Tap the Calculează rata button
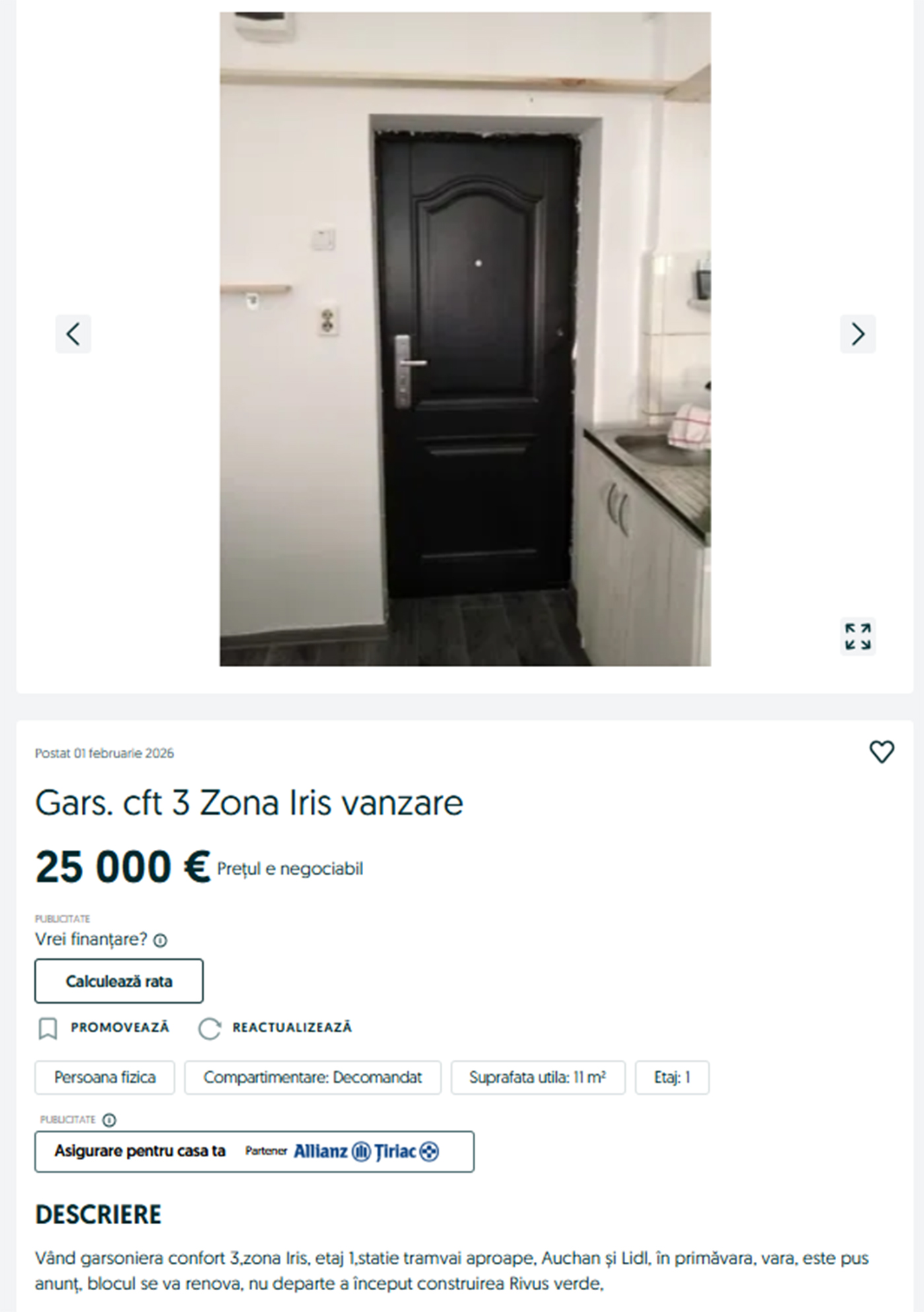This screenshot has width=924, height=1312. pyautogui.click(x=119, y=981)
